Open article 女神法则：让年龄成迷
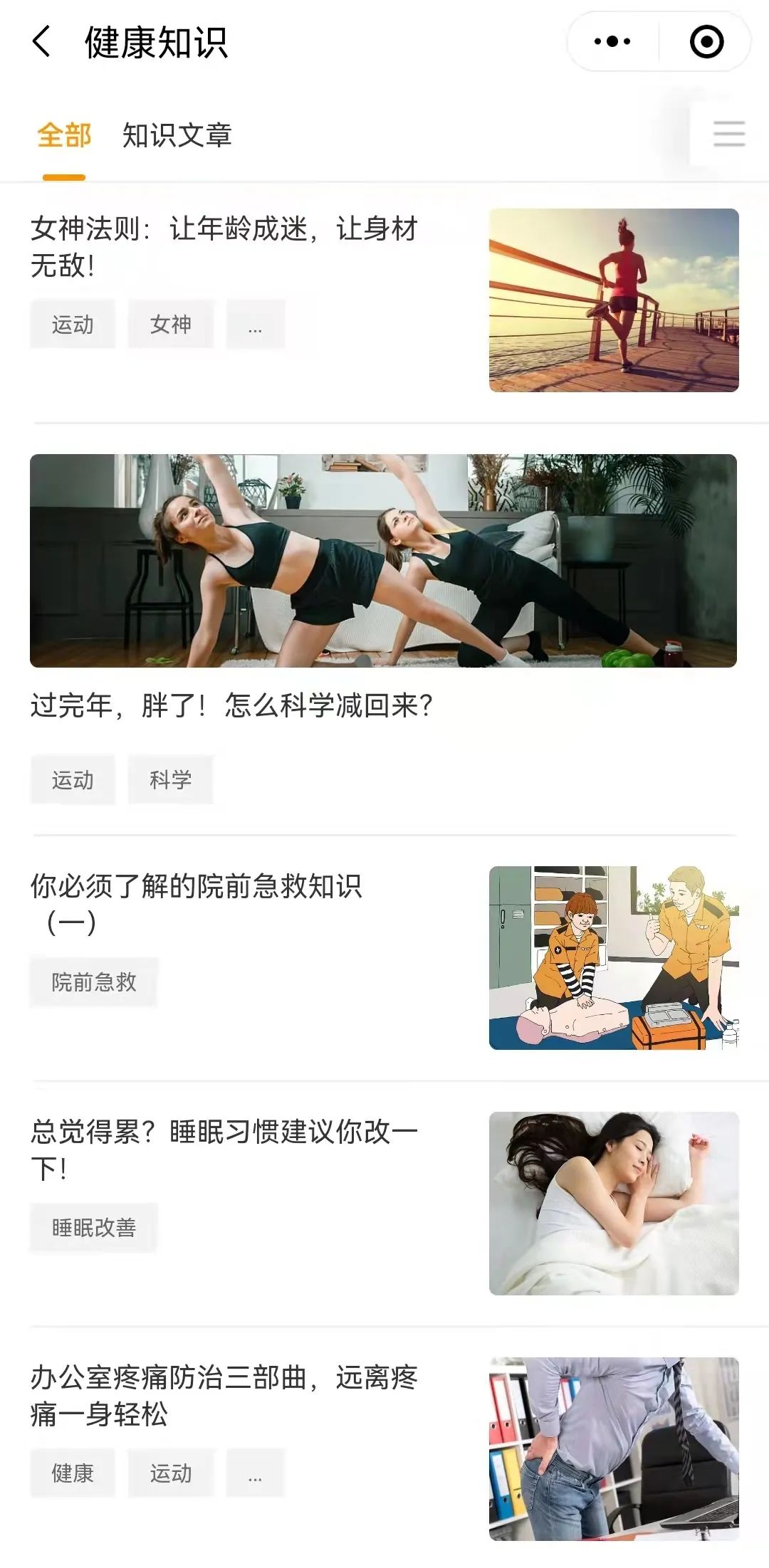Image resolution: width=769 pixels, height=1568 pixels. pos(224,246)
